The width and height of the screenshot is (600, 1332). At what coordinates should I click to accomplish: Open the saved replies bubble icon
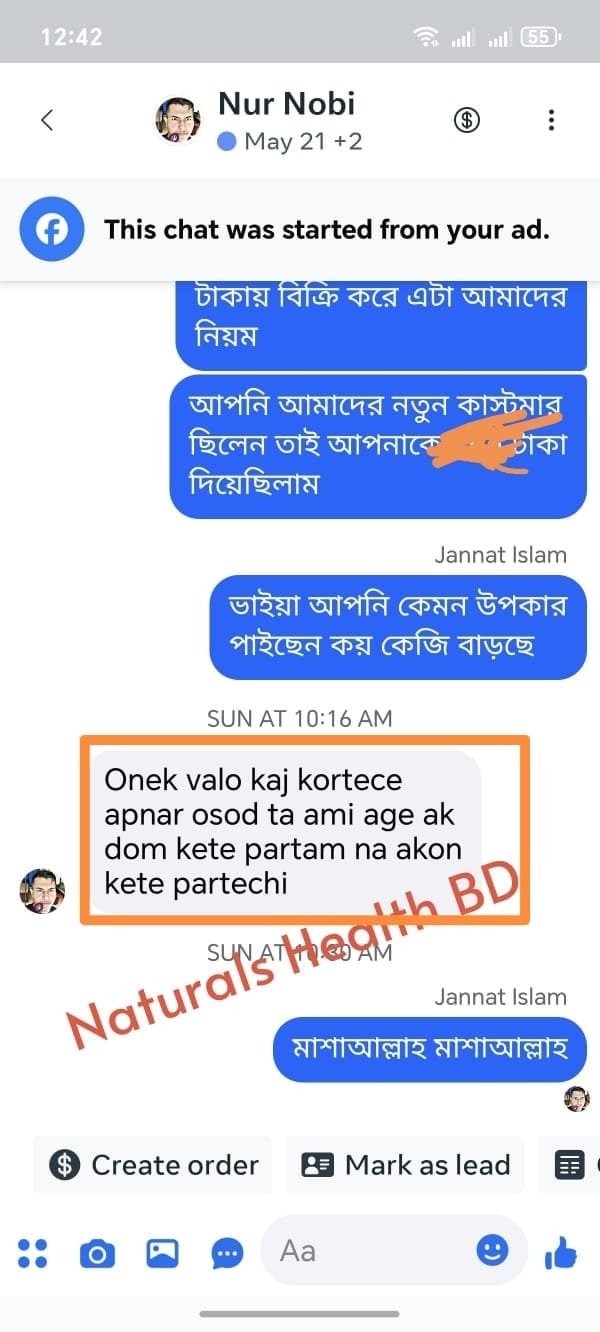tap(227, 1252)
